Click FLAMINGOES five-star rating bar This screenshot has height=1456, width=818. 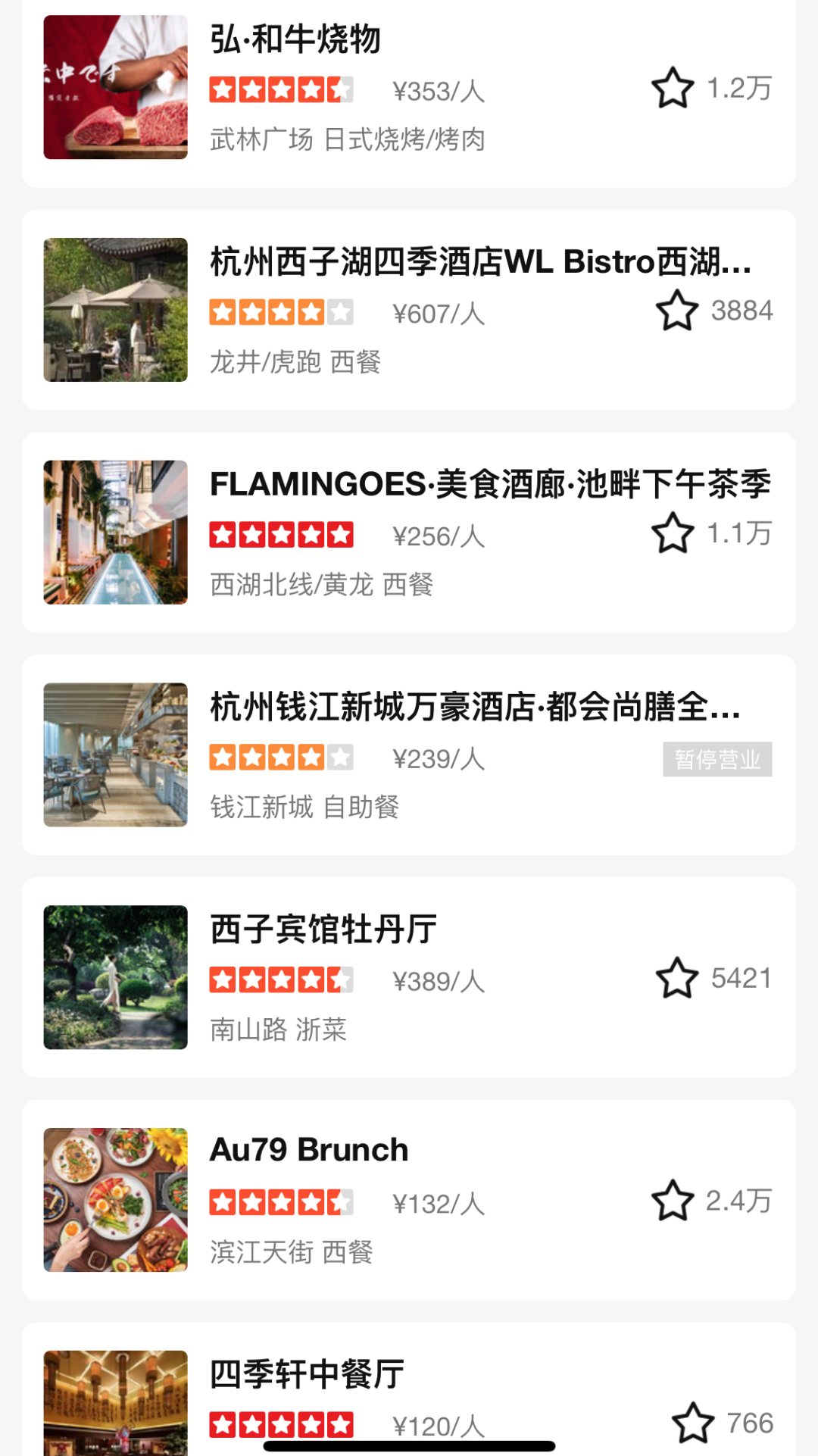pos(280,536)
